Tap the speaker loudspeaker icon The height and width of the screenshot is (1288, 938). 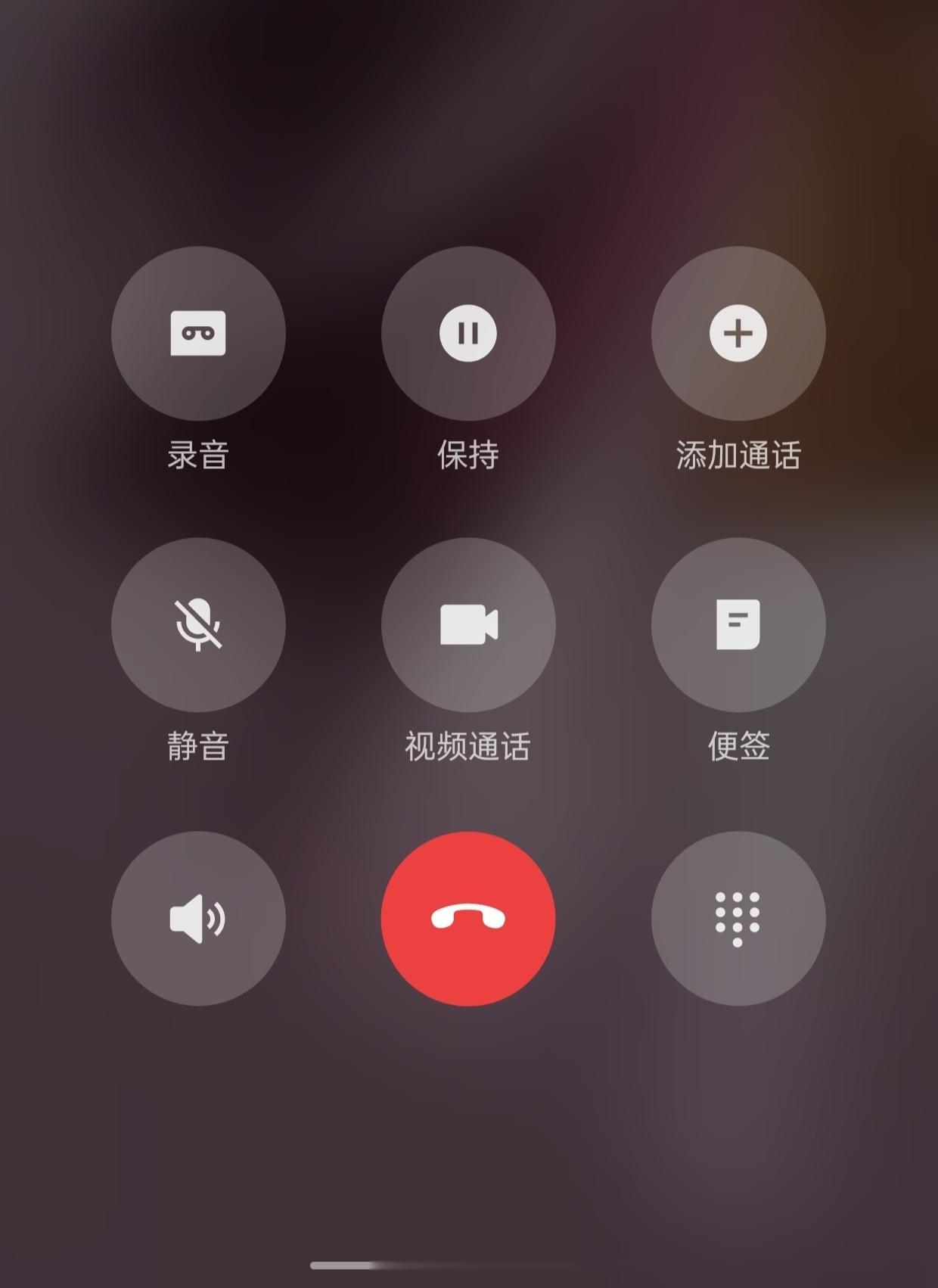(x=199, y=918)
